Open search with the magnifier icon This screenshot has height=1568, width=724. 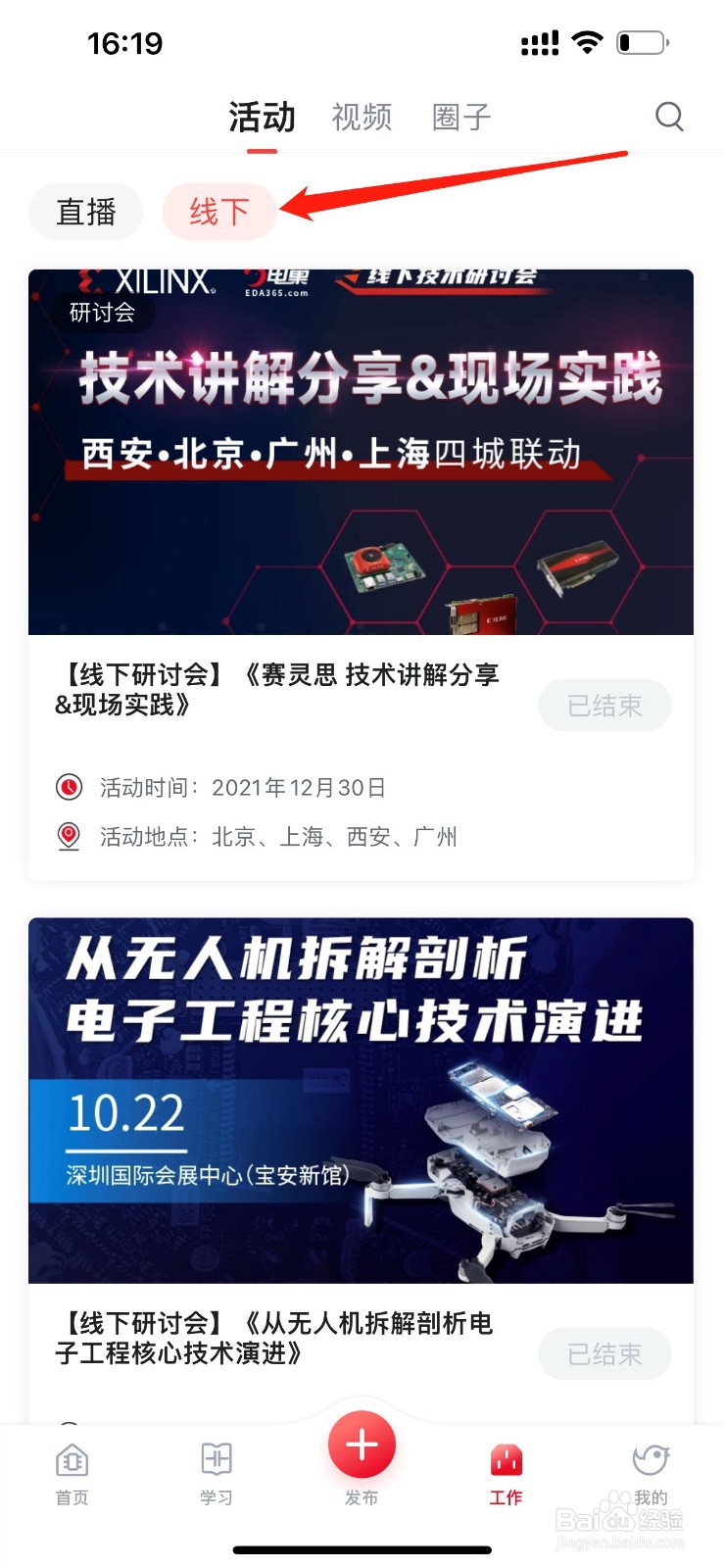[669, 117]
